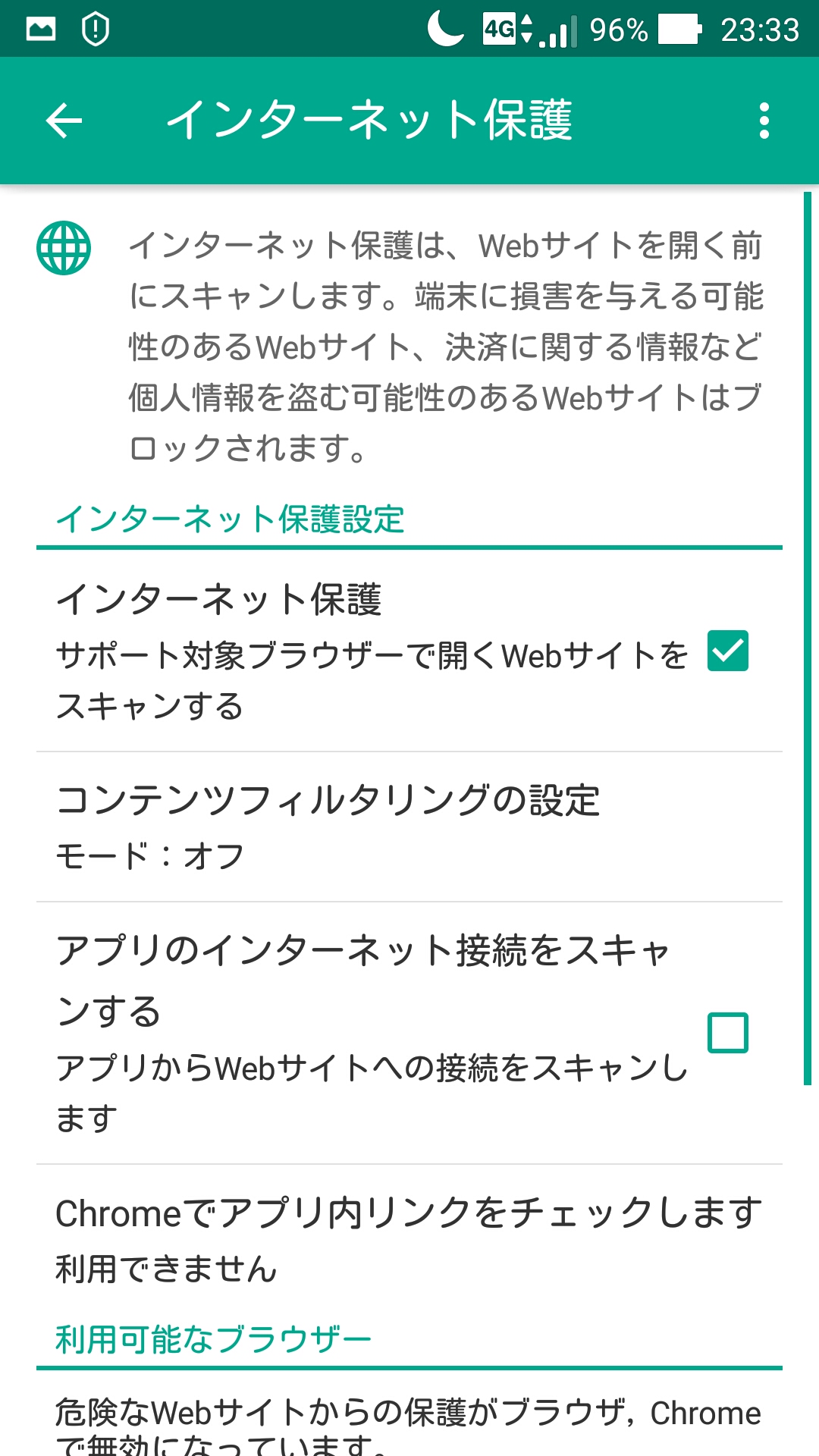Open the overflow menu
This screenshot has width=819, height=1456.
pyautogui.click(x=764, y=121)
